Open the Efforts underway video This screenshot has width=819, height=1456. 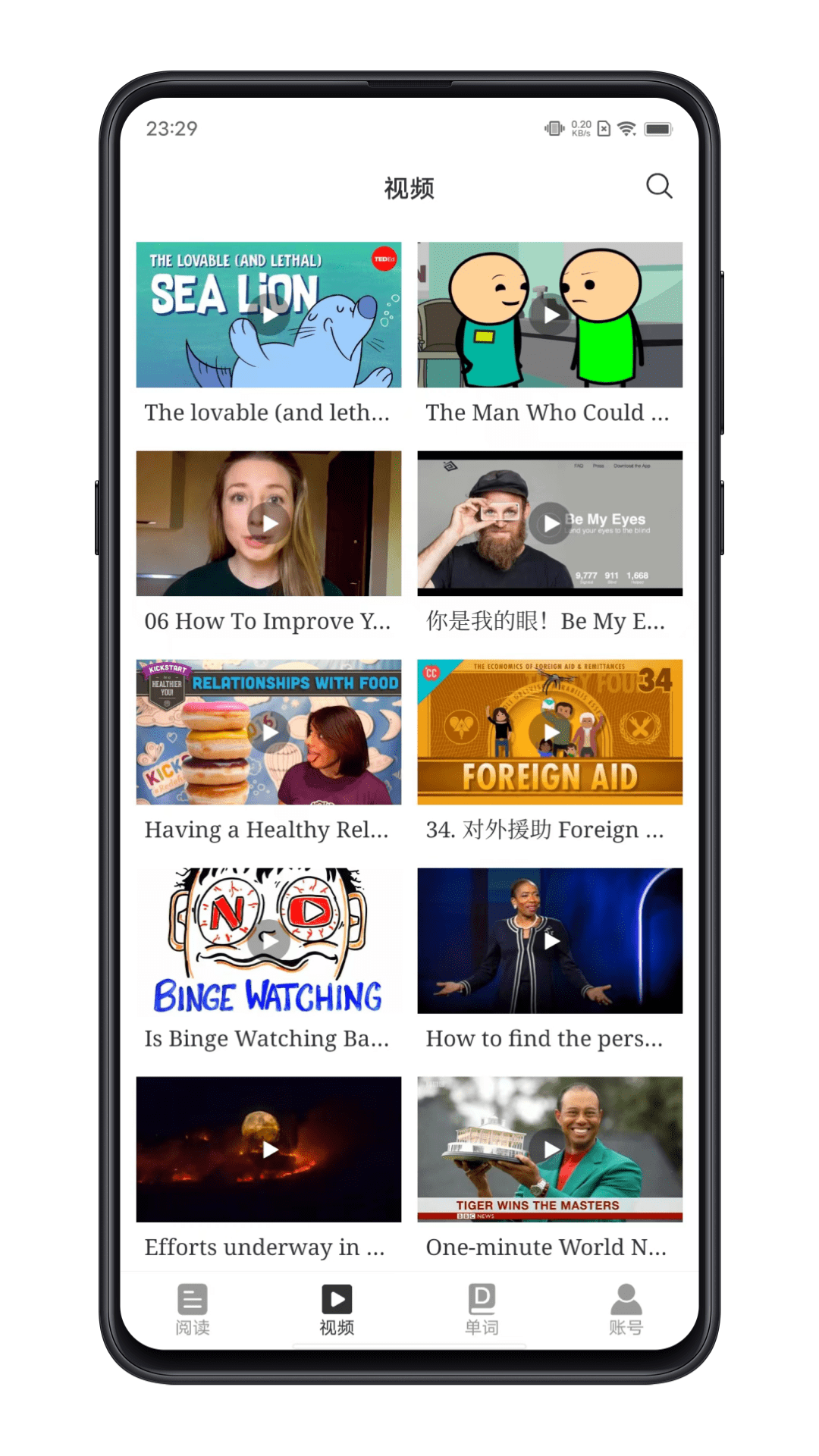tap(269, 1149)
